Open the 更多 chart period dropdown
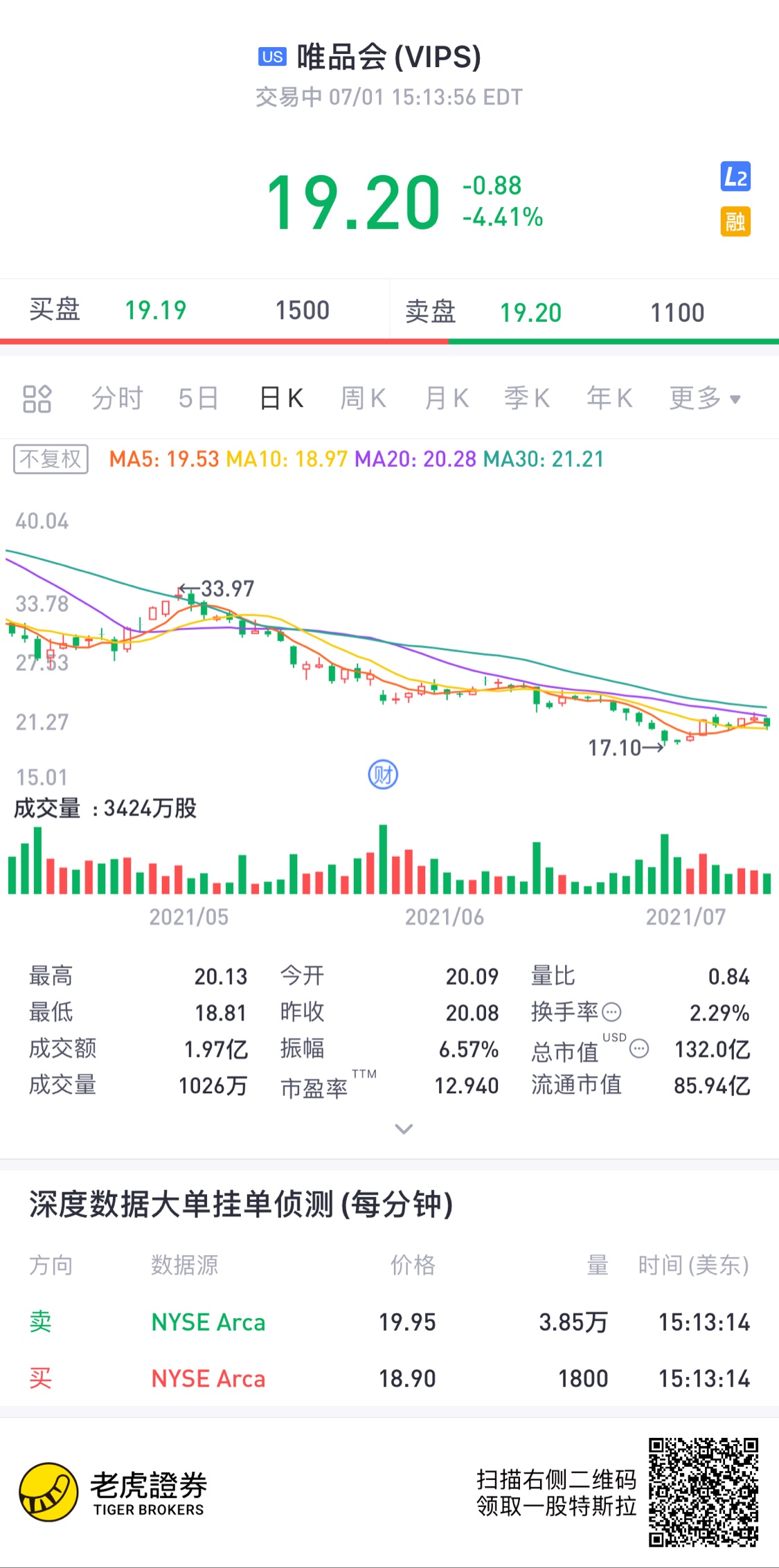 point(705,399)
